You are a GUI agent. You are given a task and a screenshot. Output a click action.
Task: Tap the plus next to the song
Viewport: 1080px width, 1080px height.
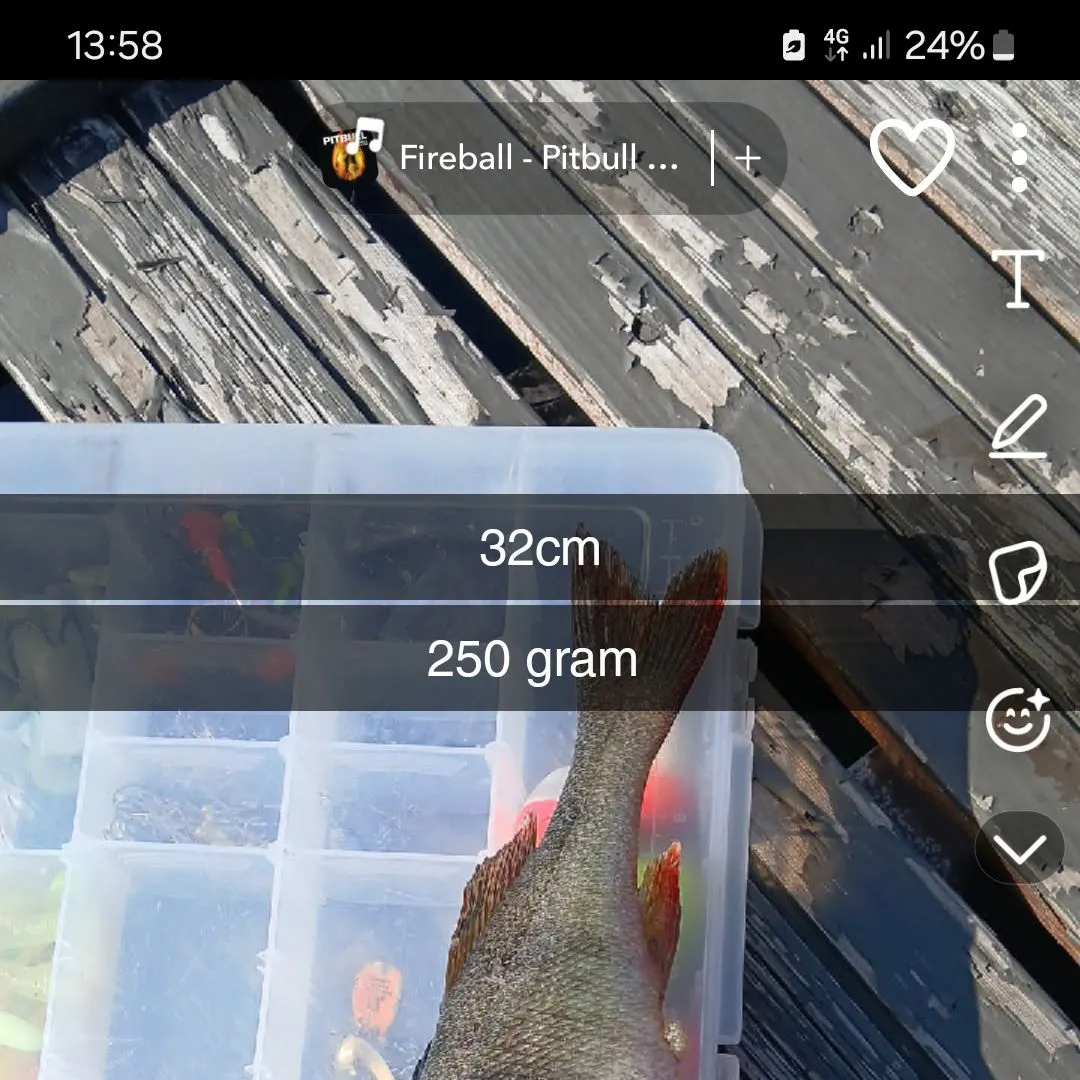pyautogui.click(x=748, y=158)
